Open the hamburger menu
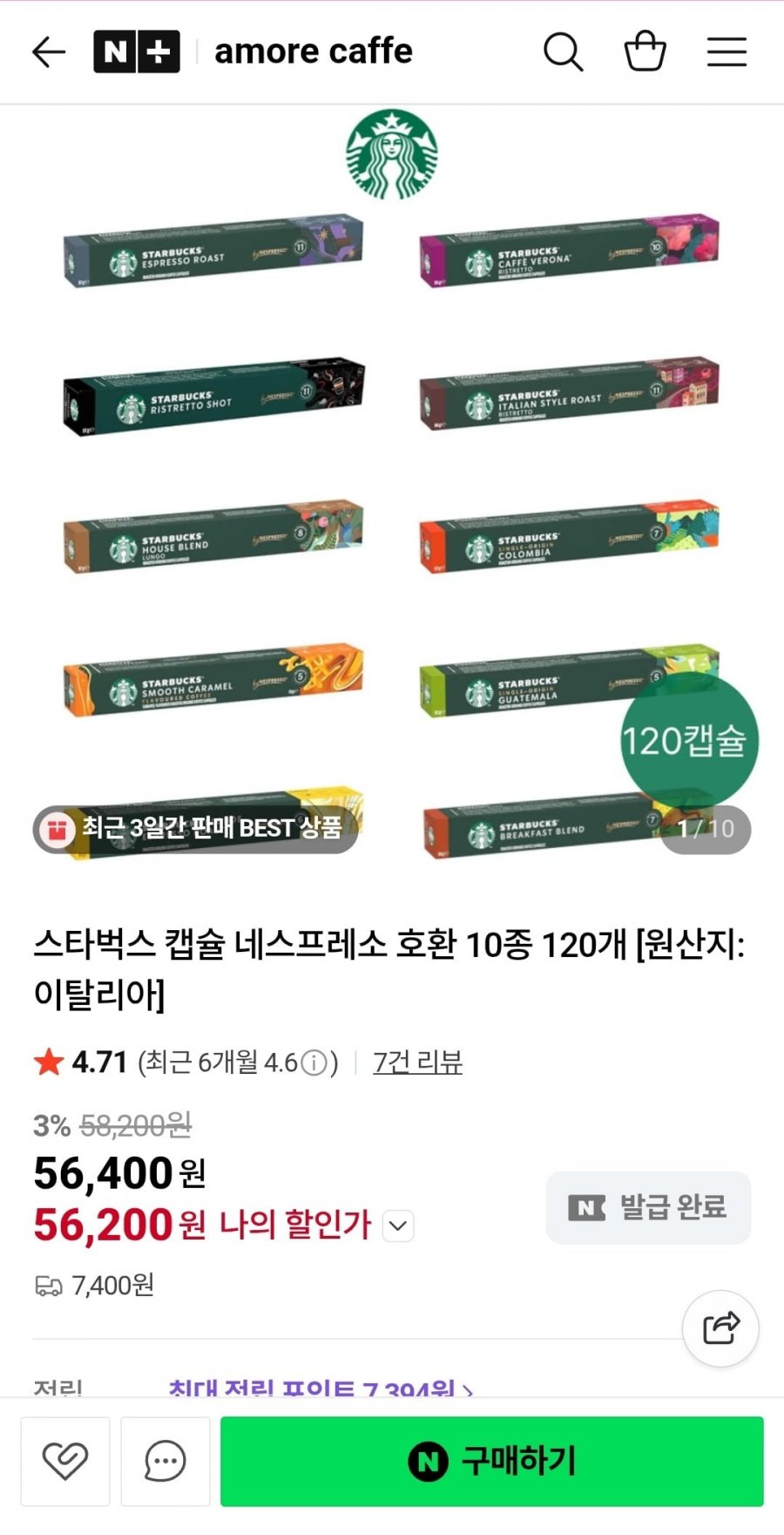The image size is (784, 1535). point(727,51)
